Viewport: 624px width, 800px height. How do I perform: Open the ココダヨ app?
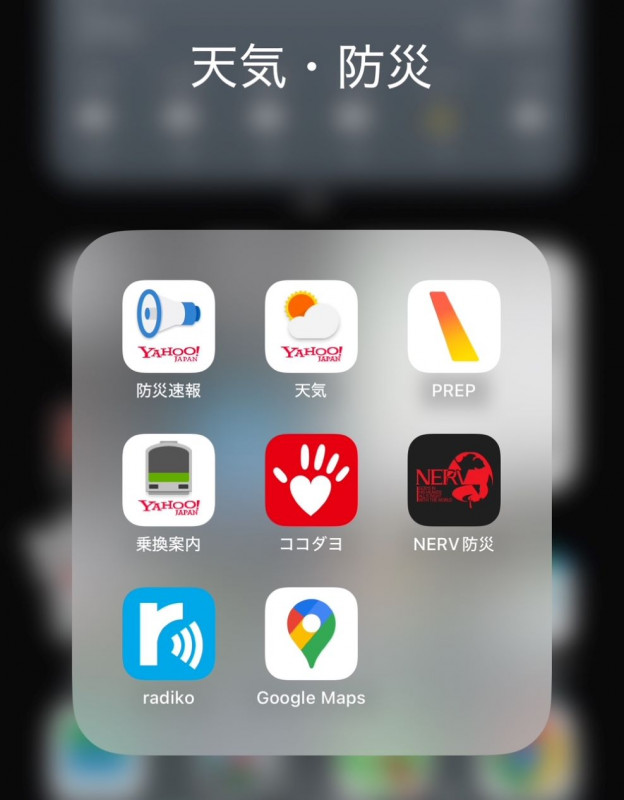(311, 480)
